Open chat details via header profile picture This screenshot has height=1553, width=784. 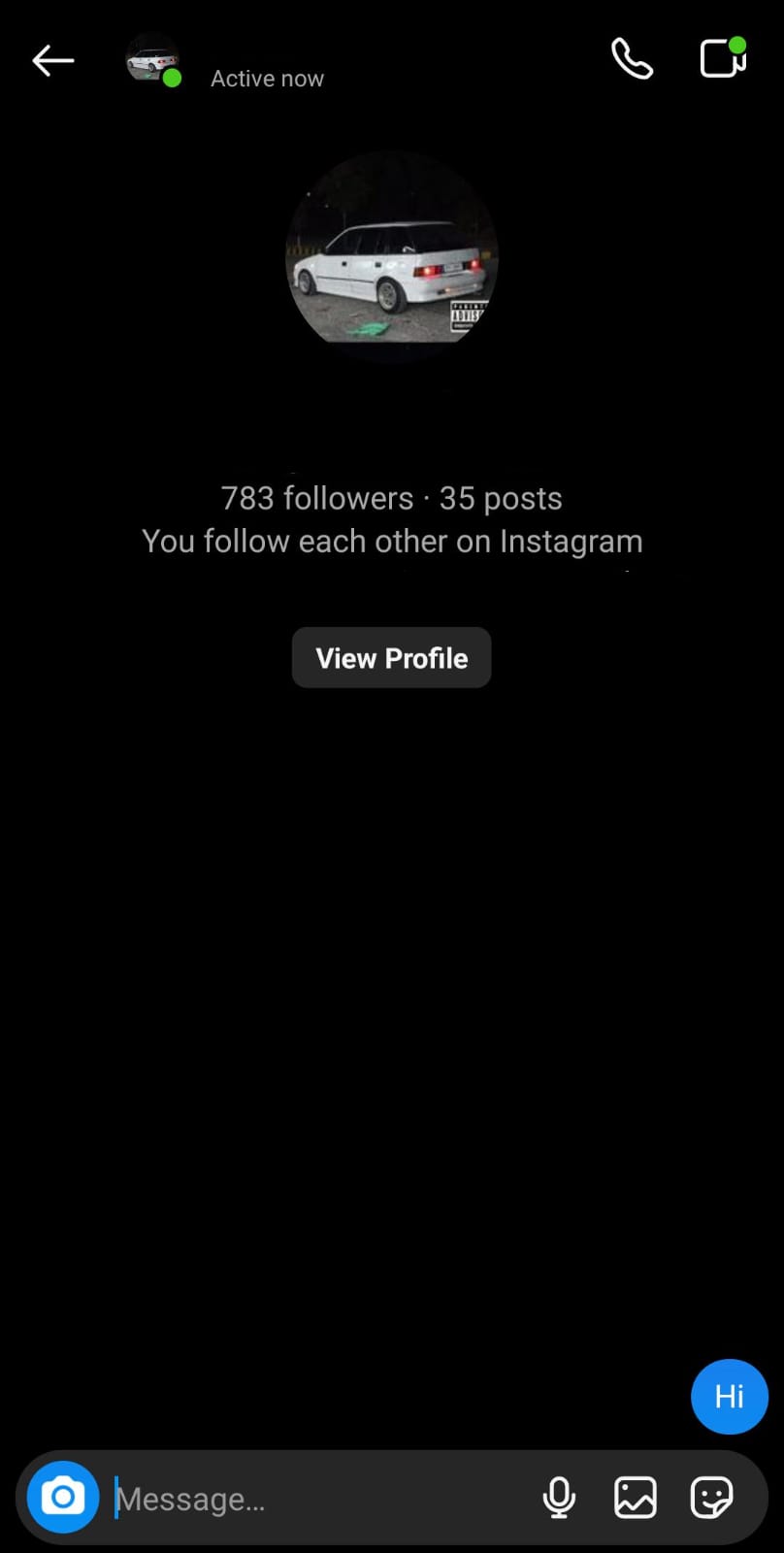coord(152,60)
